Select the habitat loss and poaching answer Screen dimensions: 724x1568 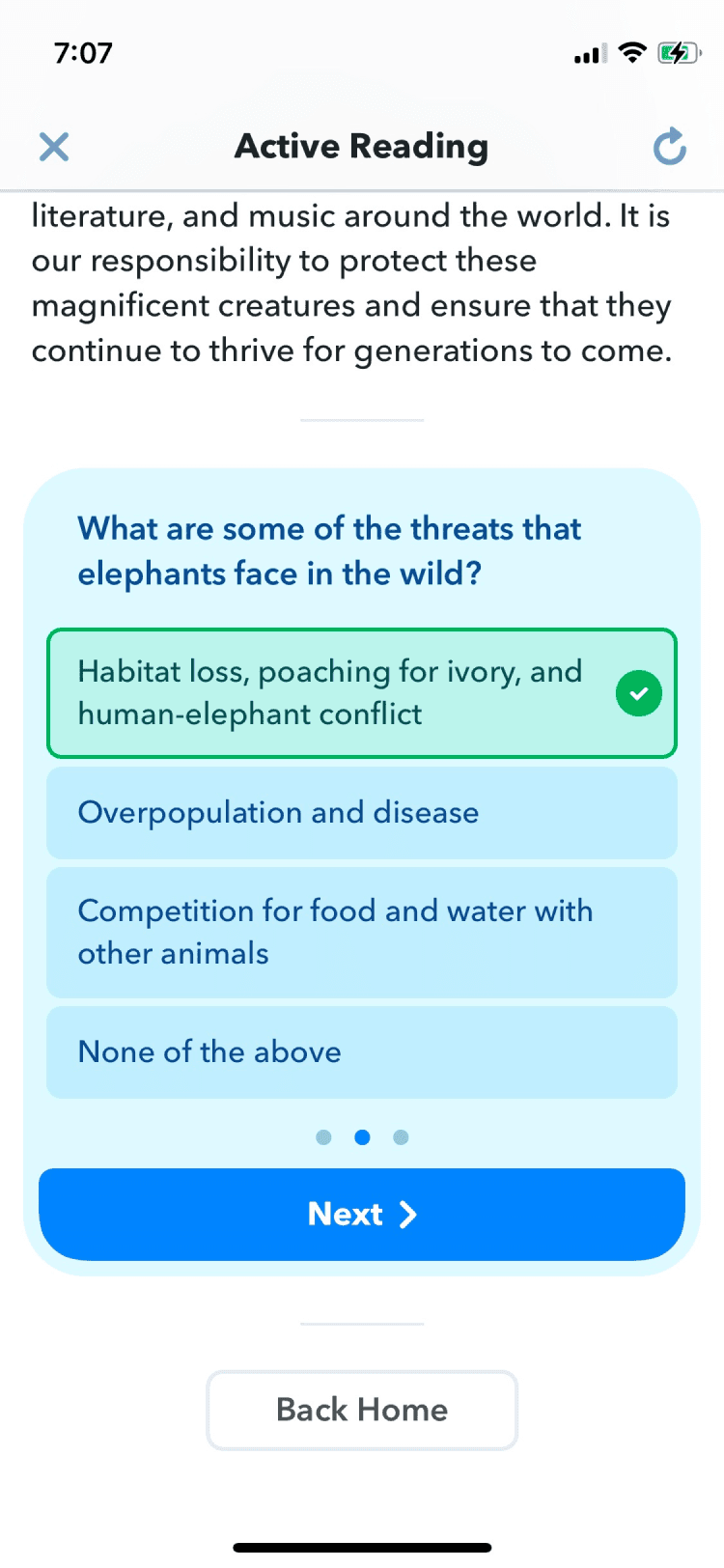pos(361,693)
